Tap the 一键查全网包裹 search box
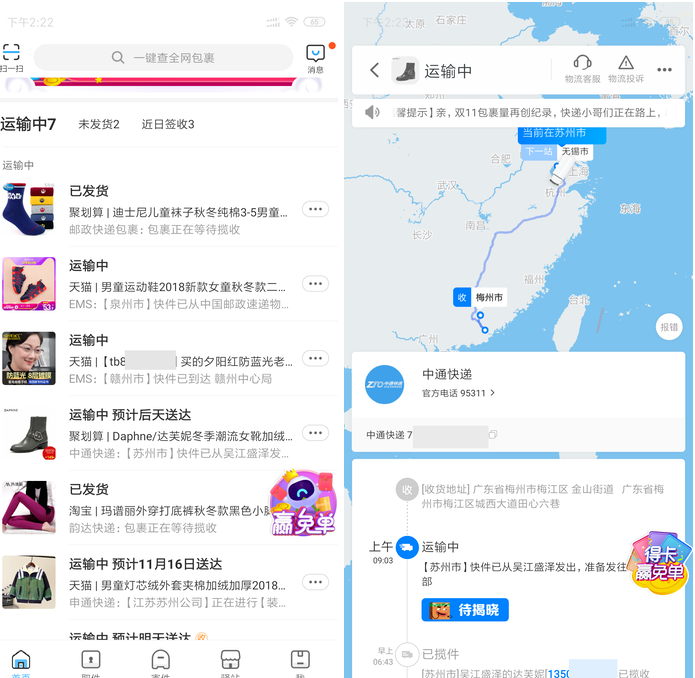 (x=163, y=58)
